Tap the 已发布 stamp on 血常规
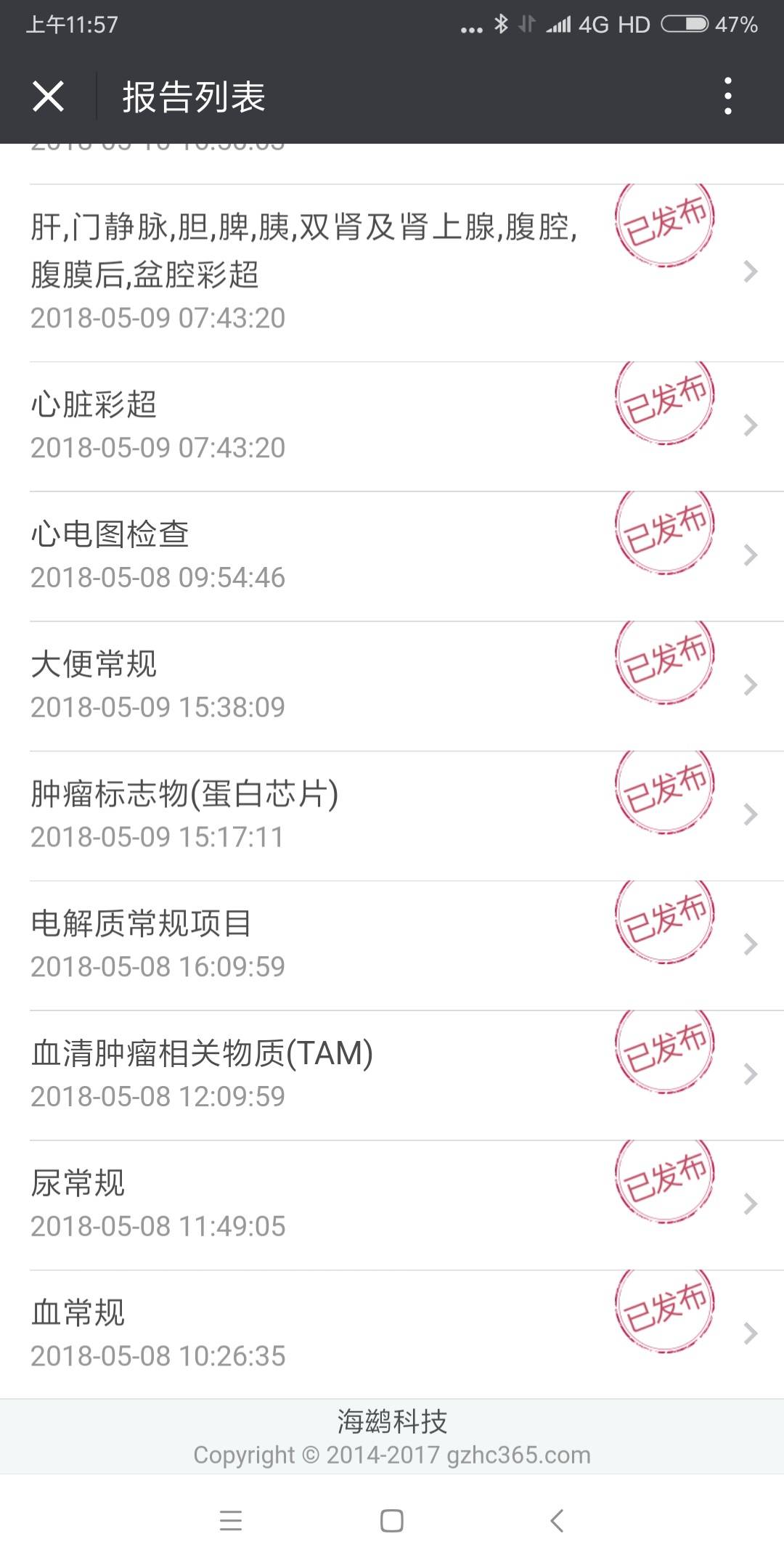This screenshot has width=784, height=1568. tap(665, 1310)
